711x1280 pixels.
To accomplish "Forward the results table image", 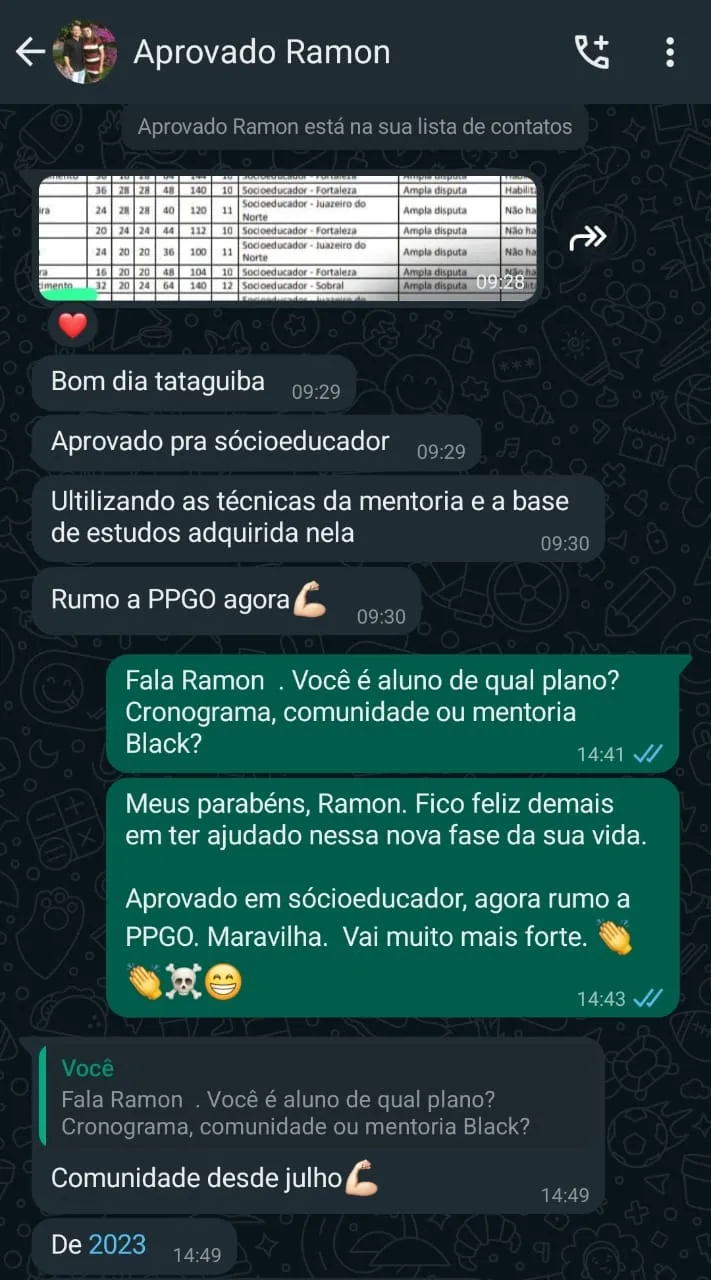I will [x=588, y=238].
